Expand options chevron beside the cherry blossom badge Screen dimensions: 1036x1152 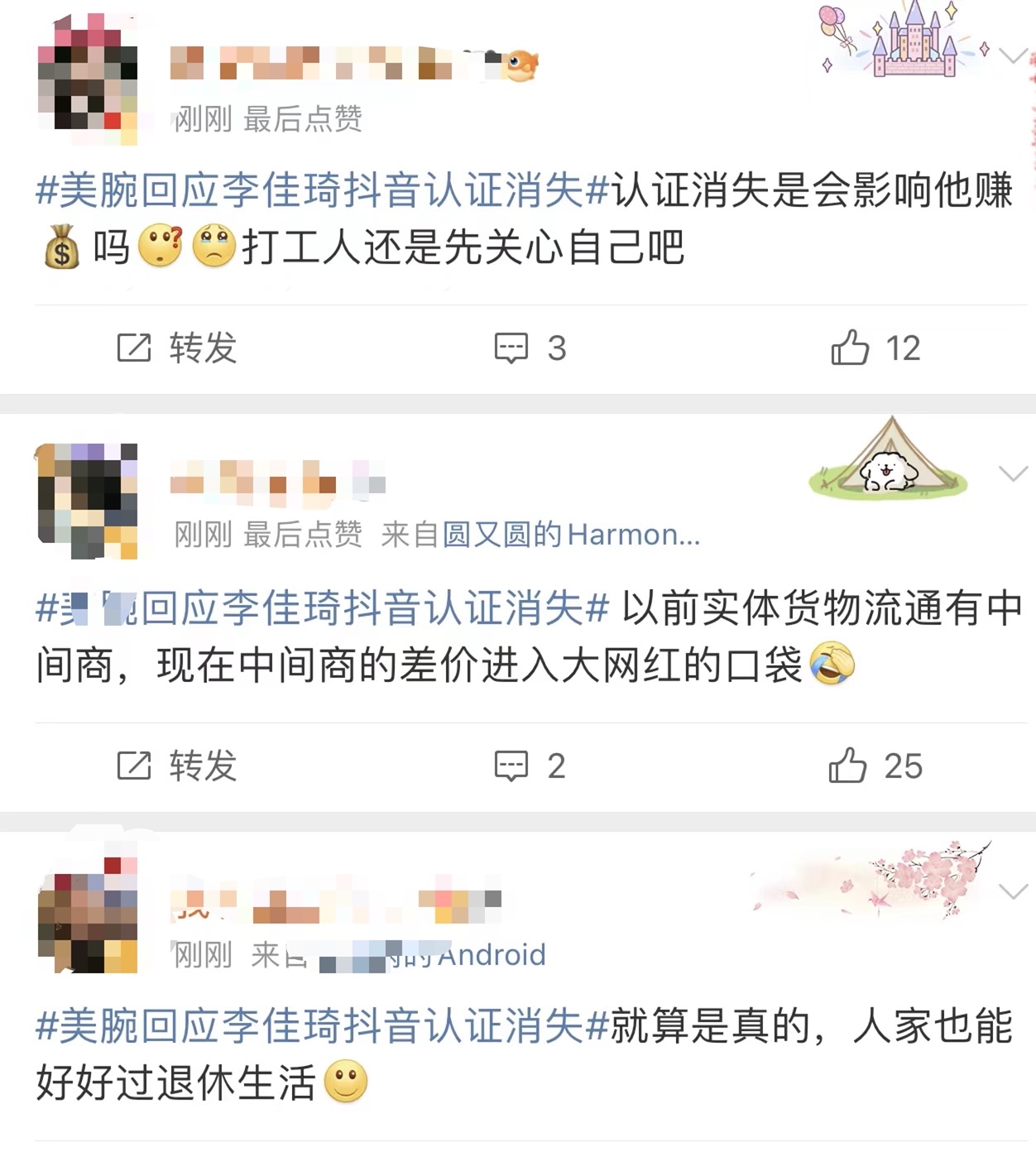pyautogui.click(x=1013, y=891)
